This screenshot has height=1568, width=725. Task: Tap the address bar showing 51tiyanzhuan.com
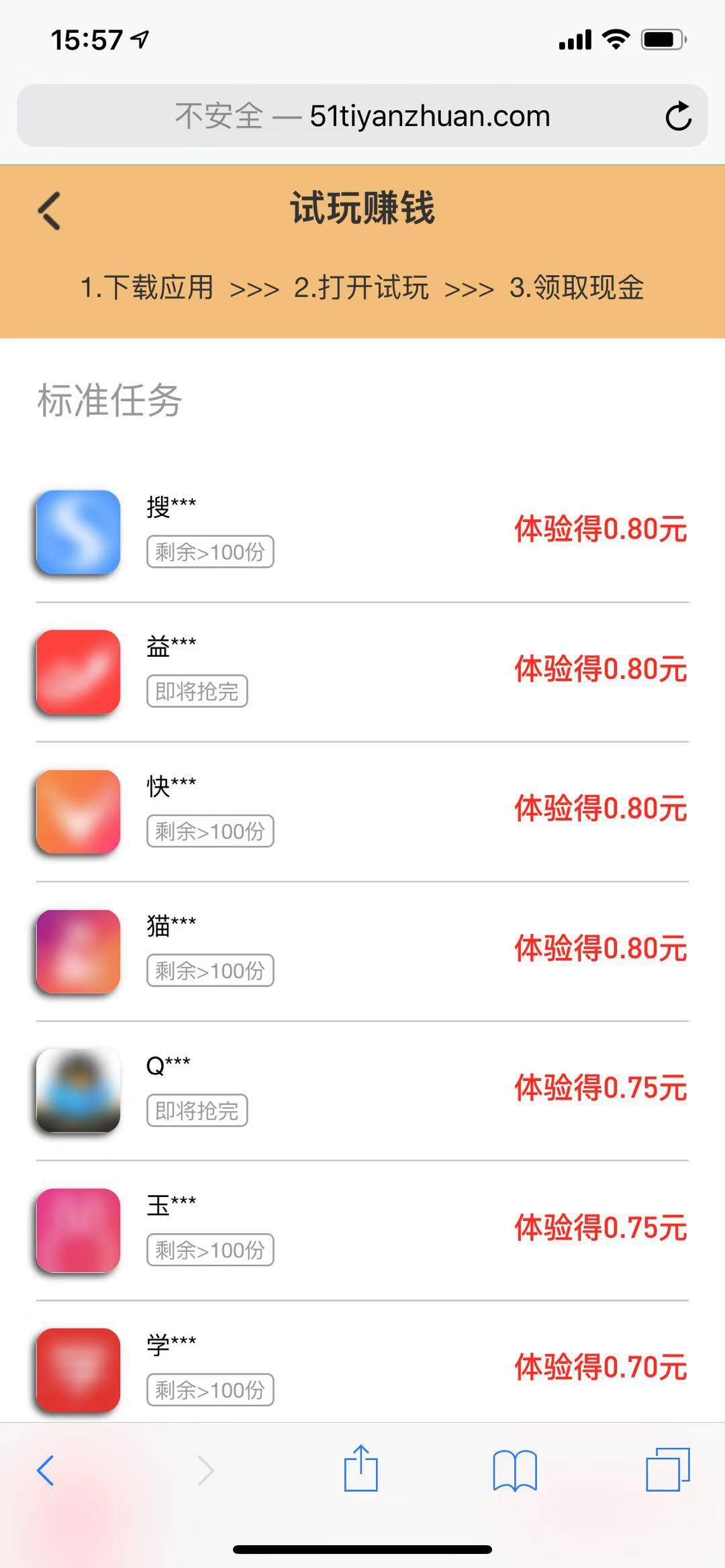click(362, 115)
